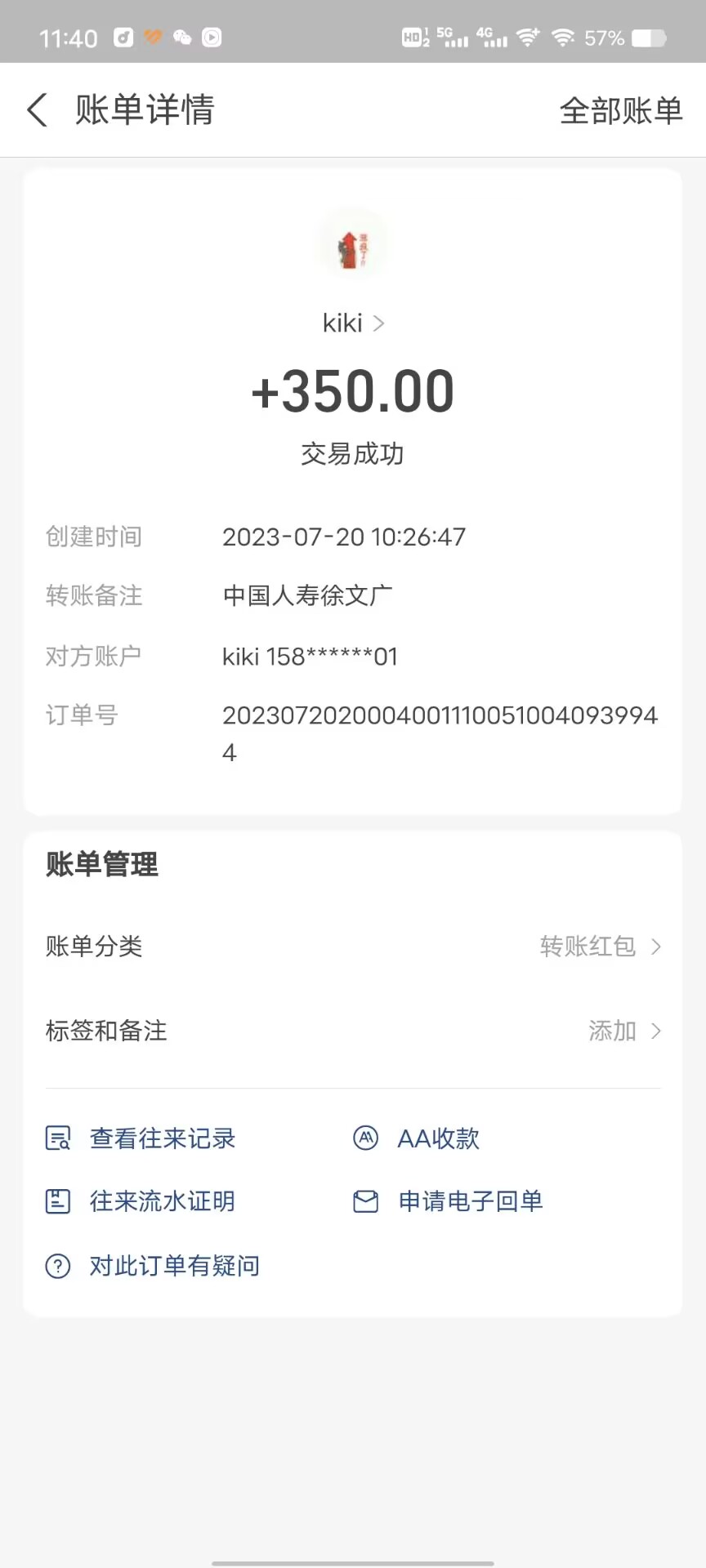Tap 对此订单有疑问 for order help
This screenshot has width=706, height=1568.
[x=173, y=1266]
